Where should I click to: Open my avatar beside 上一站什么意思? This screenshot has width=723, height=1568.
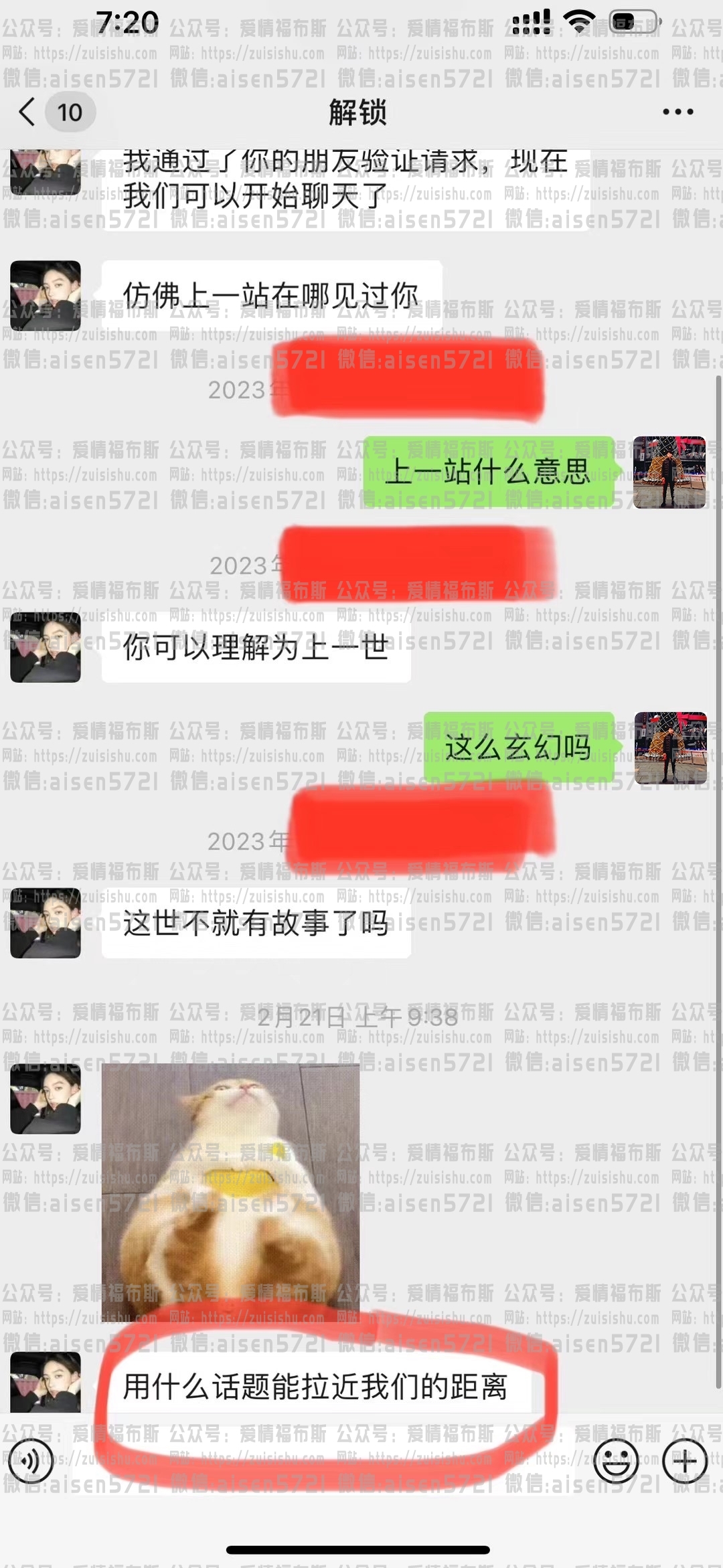click(x=669, y=472)
